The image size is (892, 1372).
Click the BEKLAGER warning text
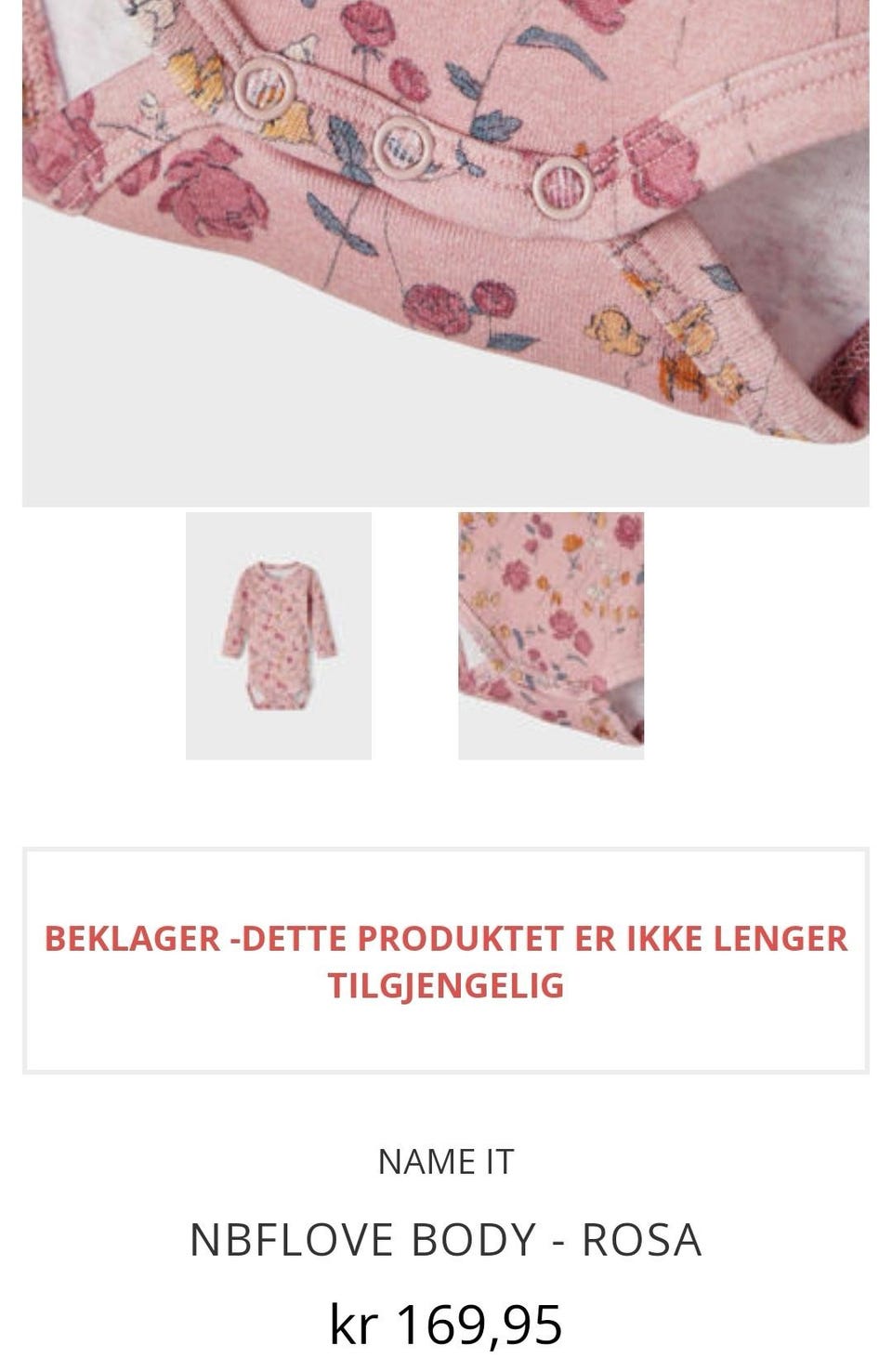tap(445, 939)
